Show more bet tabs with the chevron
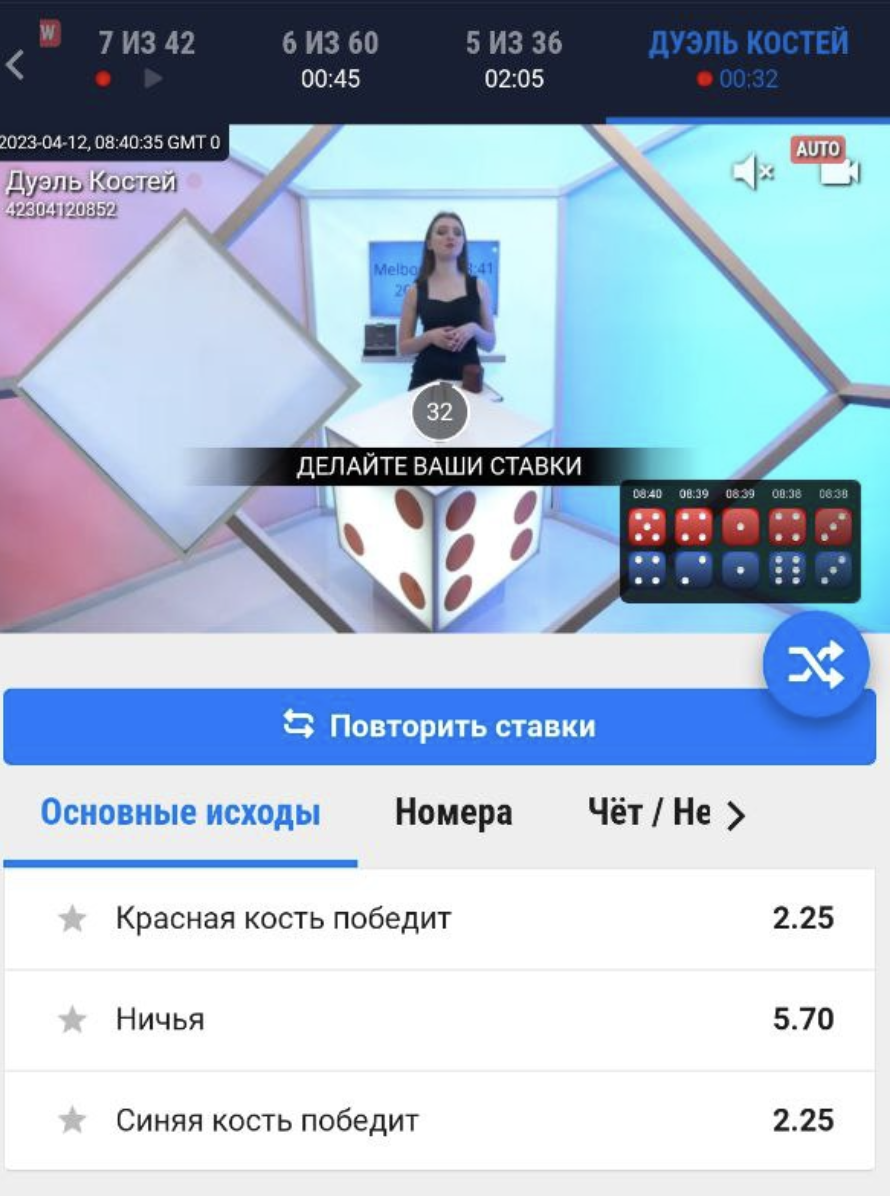Viewport: 890px width, 1196px height. (x=736, y=817)
